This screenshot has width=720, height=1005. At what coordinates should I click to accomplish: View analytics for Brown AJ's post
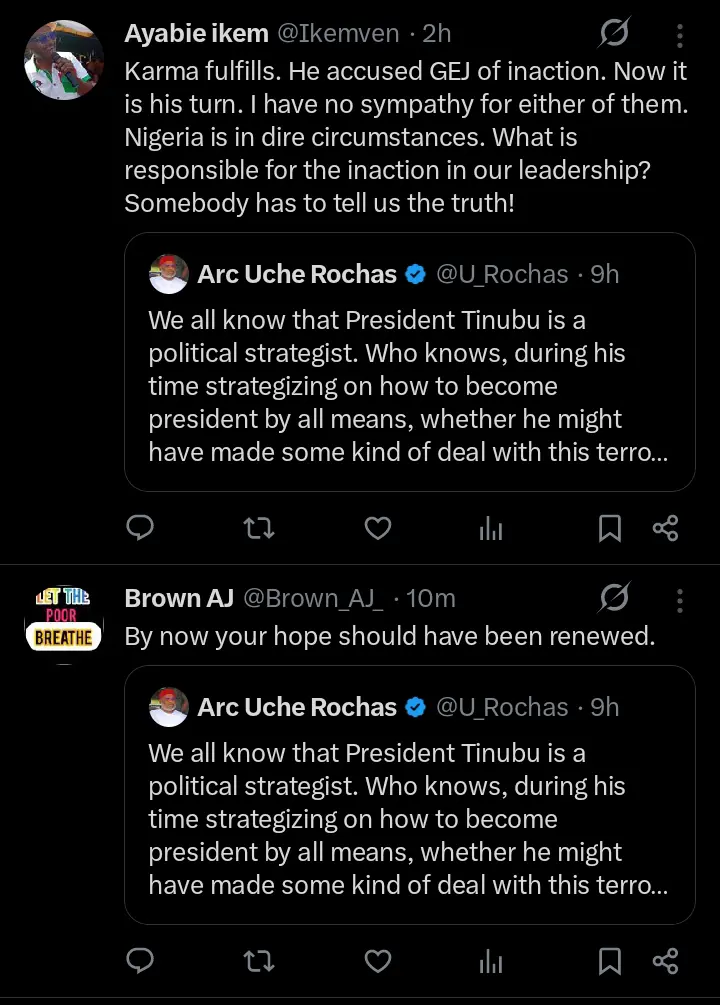[x=491, y=961]
